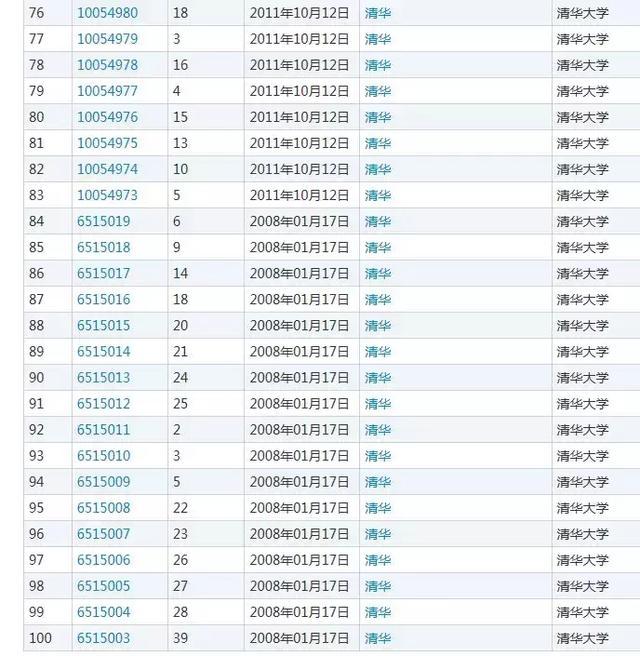Open registration number 10054980 link
The image size is (640, 656).
point(107,13)
